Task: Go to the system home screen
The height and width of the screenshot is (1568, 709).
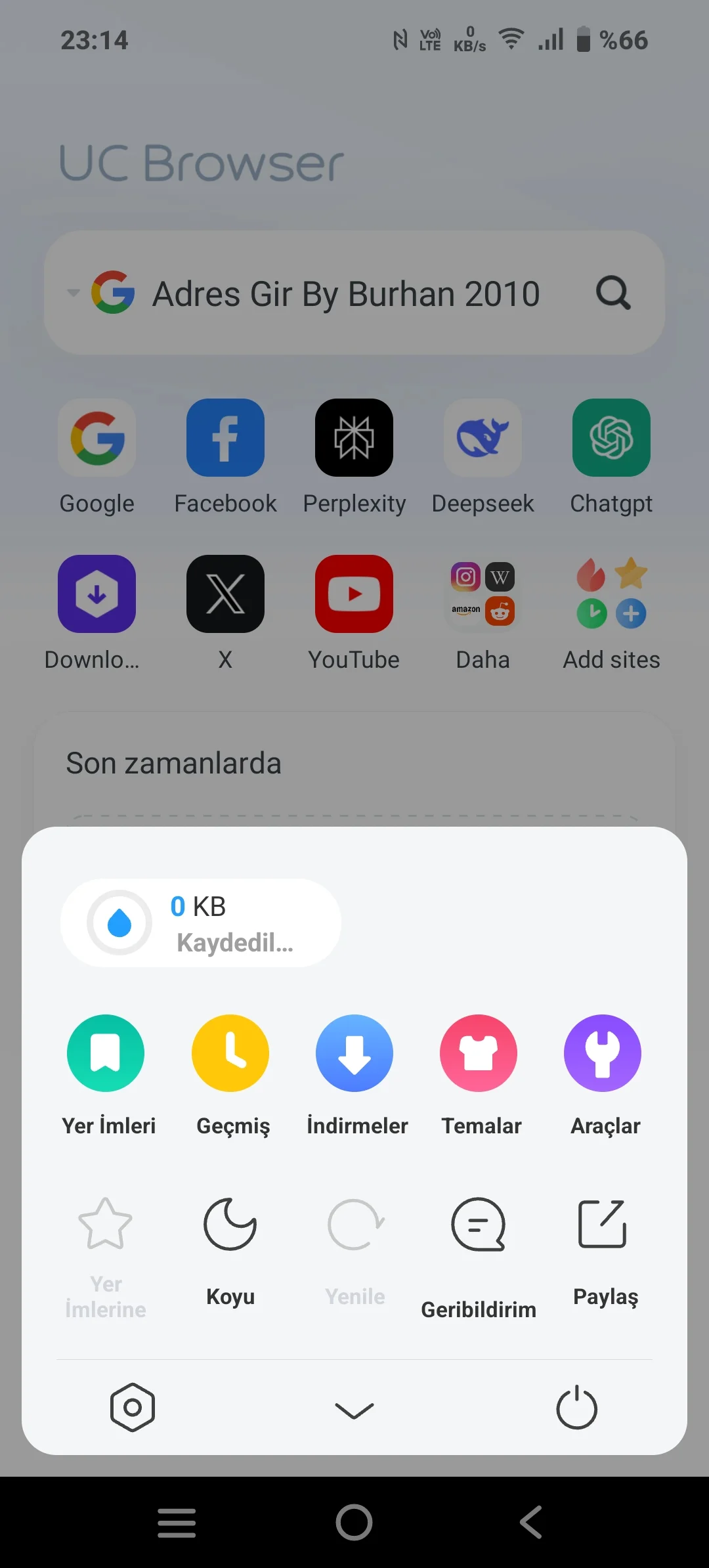Action: click(354, 1522)
